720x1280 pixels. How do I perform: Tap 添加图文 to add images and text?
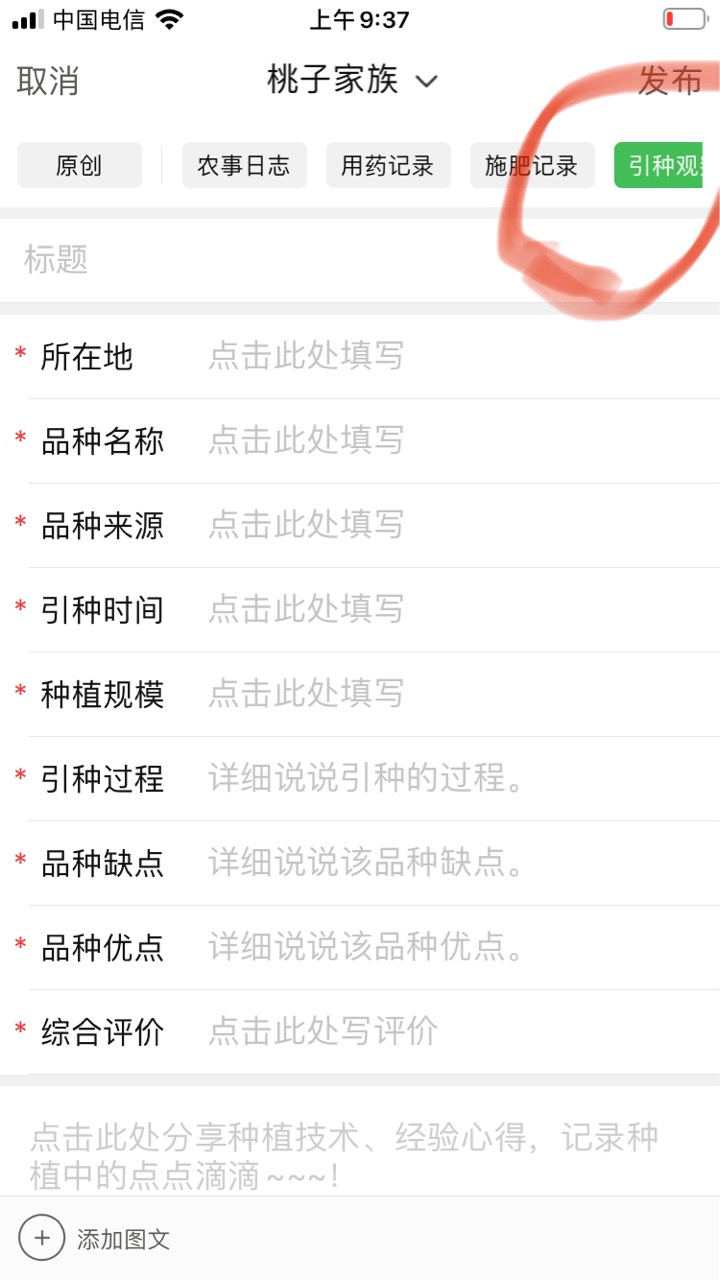(95, 1239)
